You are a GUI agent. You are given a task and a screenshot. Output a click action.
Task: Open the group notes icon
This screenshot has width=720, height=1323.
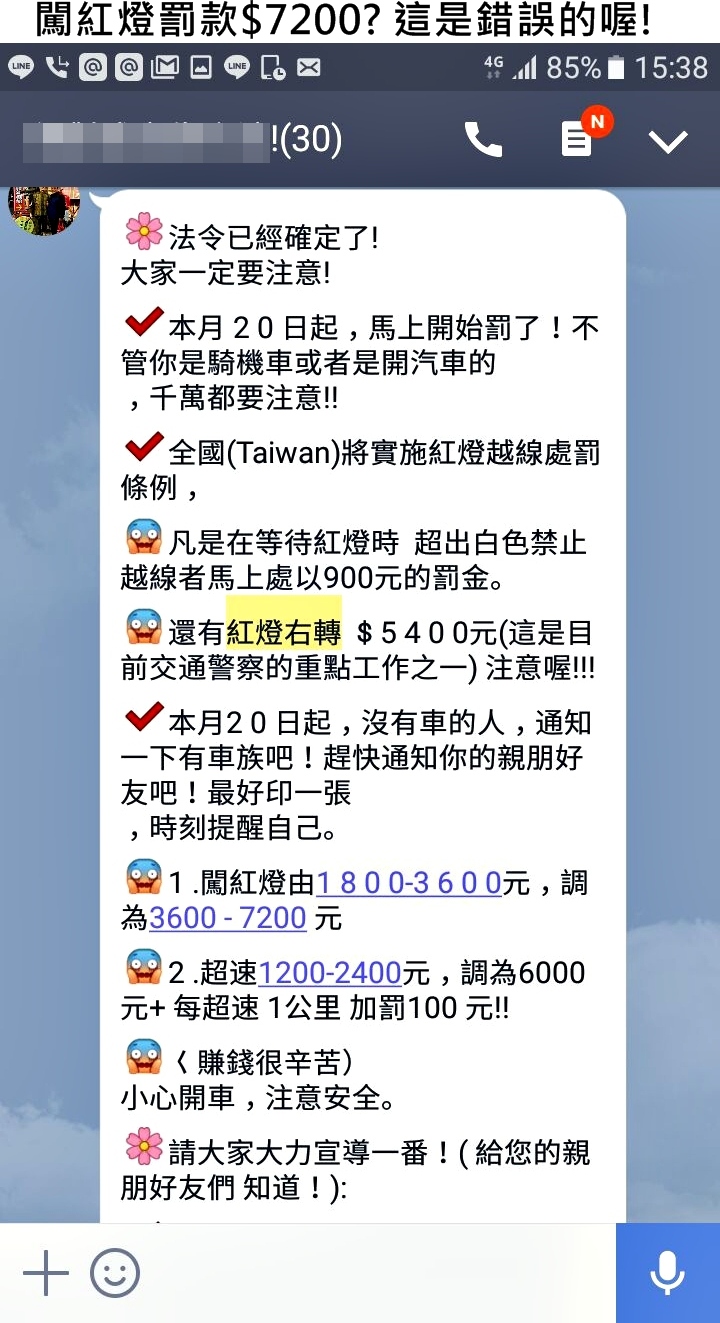[577, 140]
